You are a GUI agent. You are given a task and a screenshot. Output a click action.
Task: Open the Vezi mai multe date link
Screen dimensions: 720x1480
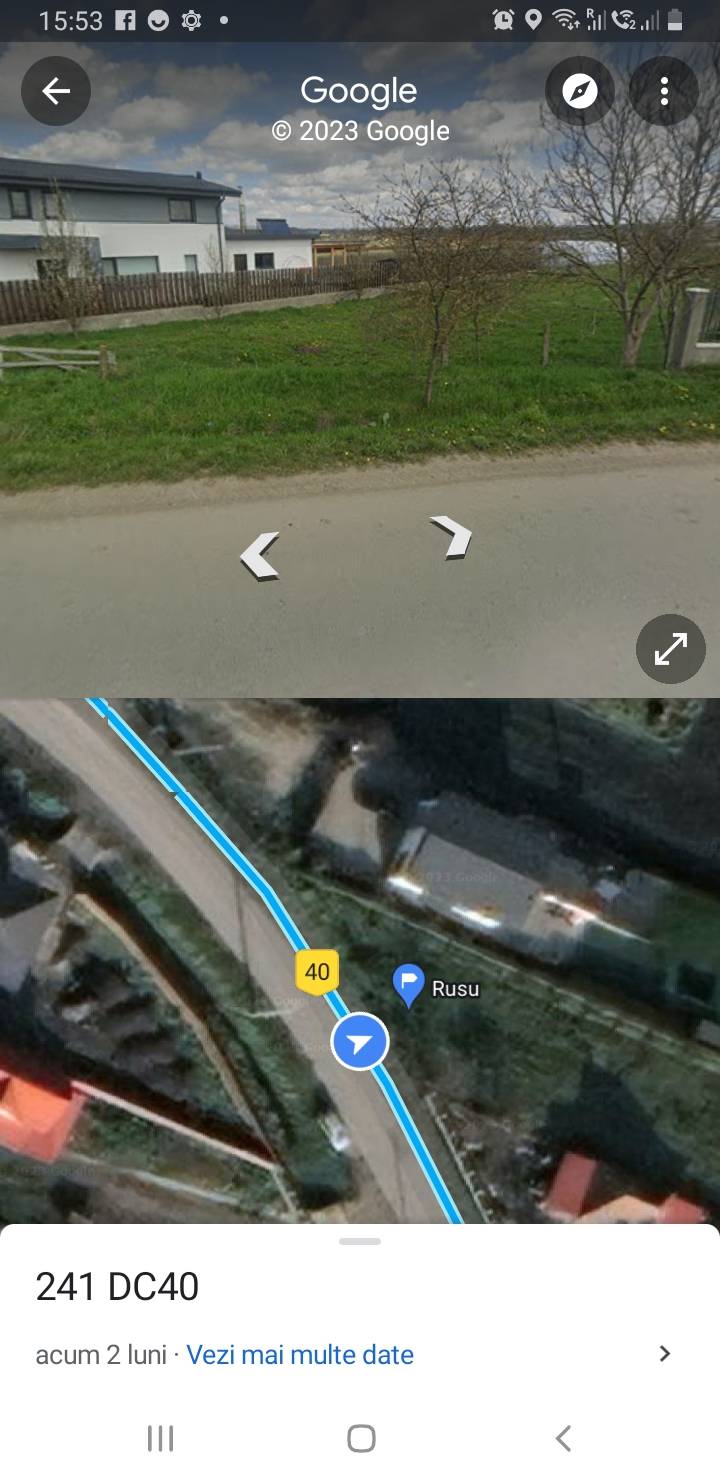300,1354
